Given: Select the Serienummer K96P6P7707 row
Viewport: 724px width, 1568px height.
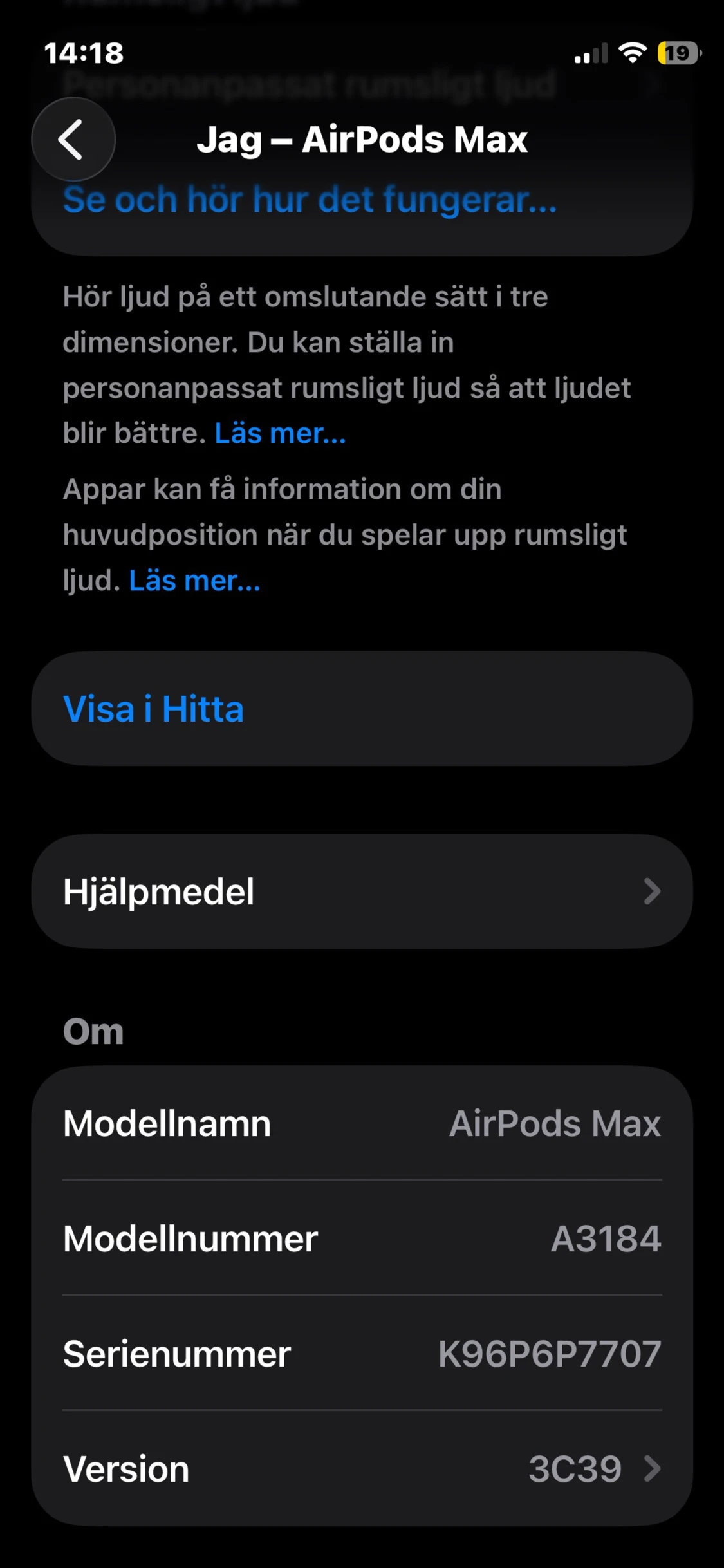Looking at the screenshot, I should click(362, 1354).
